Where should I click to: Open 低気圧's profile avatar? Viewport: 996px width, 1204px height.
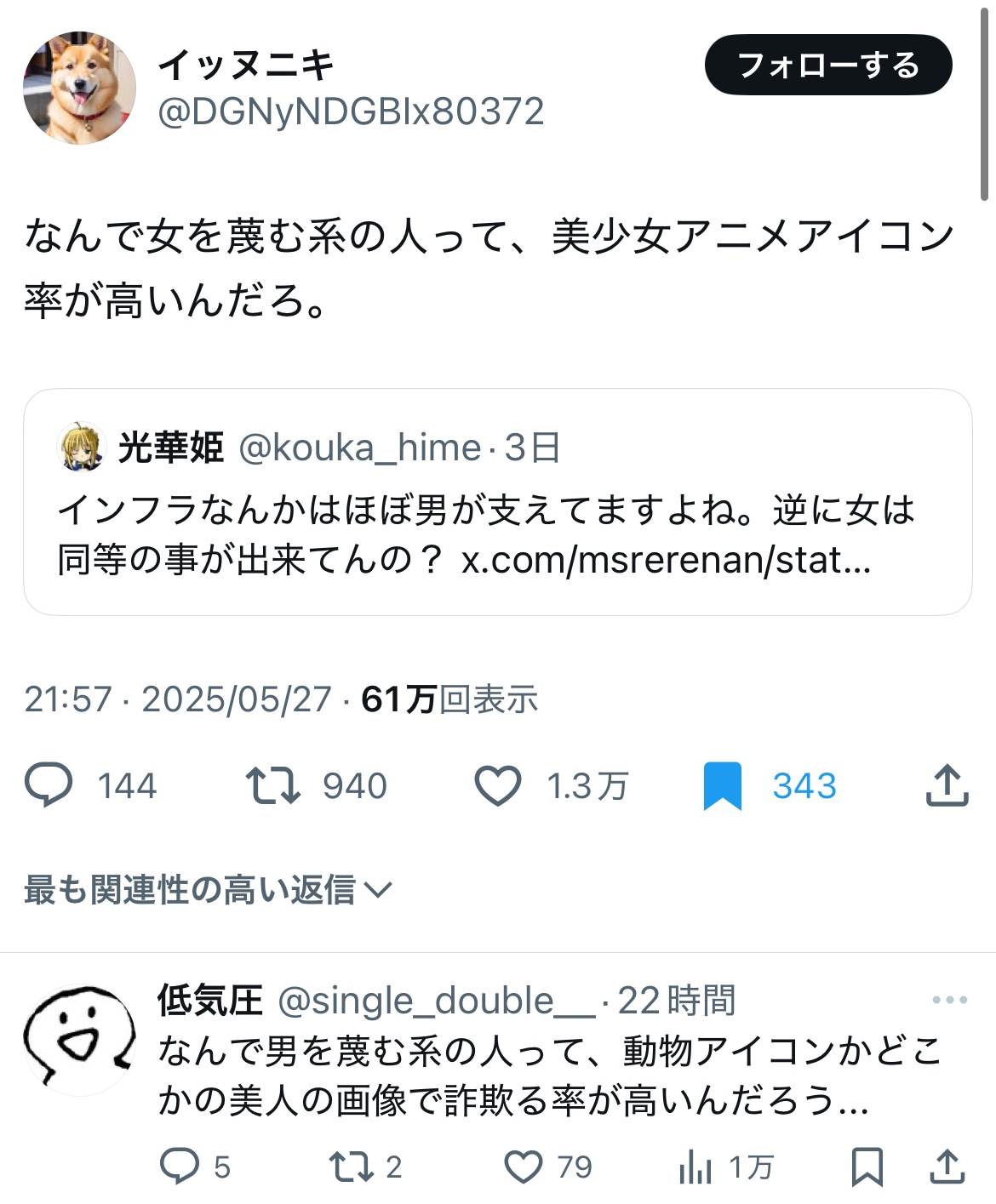point(79,1040)
